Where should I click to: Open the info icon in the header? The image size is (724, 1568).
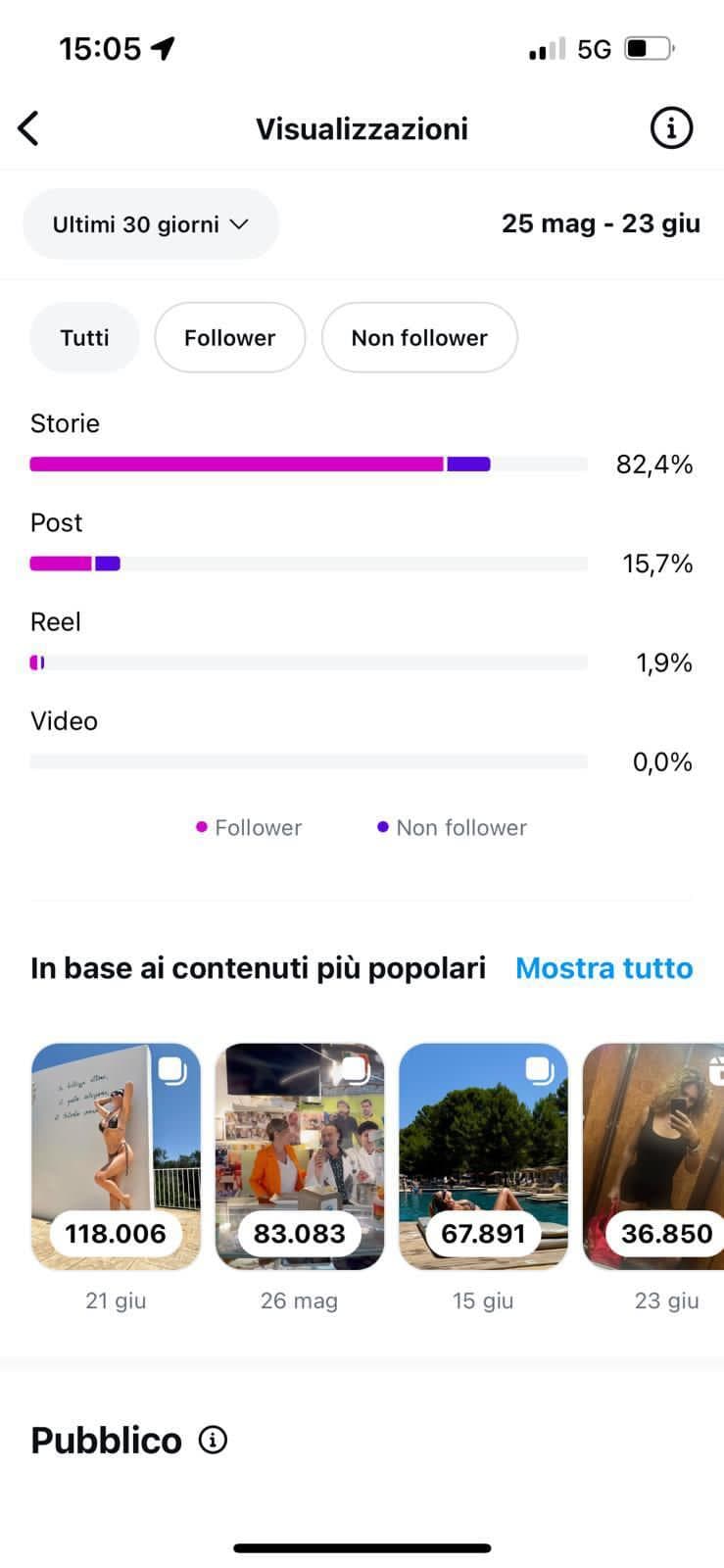pyautogui.click(x=671, y=128)
